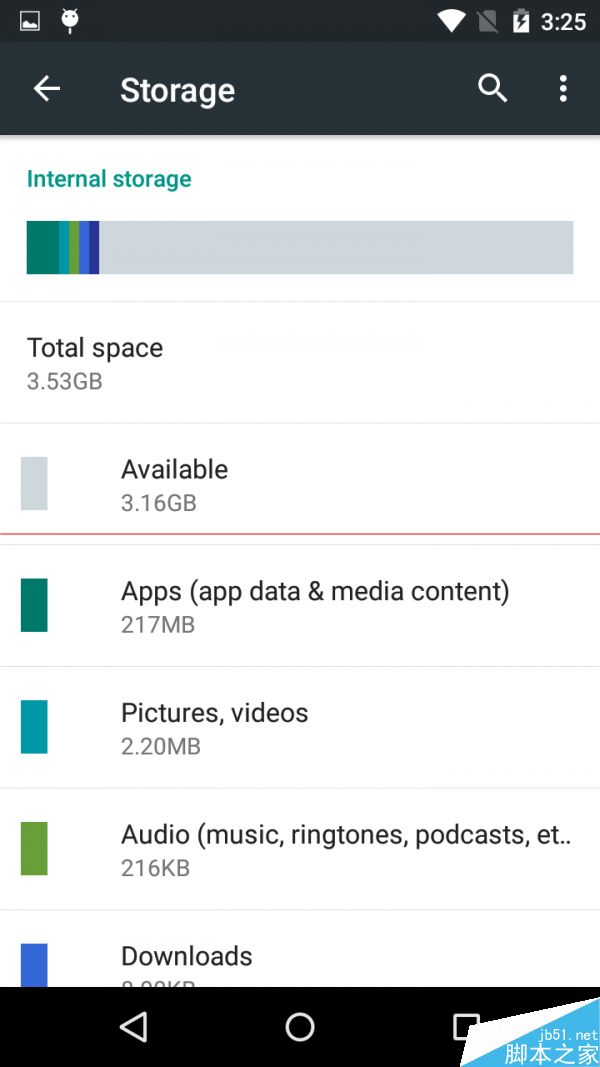Image resolution: width=600 pixels, height=1067 pixels.
Task: Open the overflow menu
Action: (x=563, y=88)
